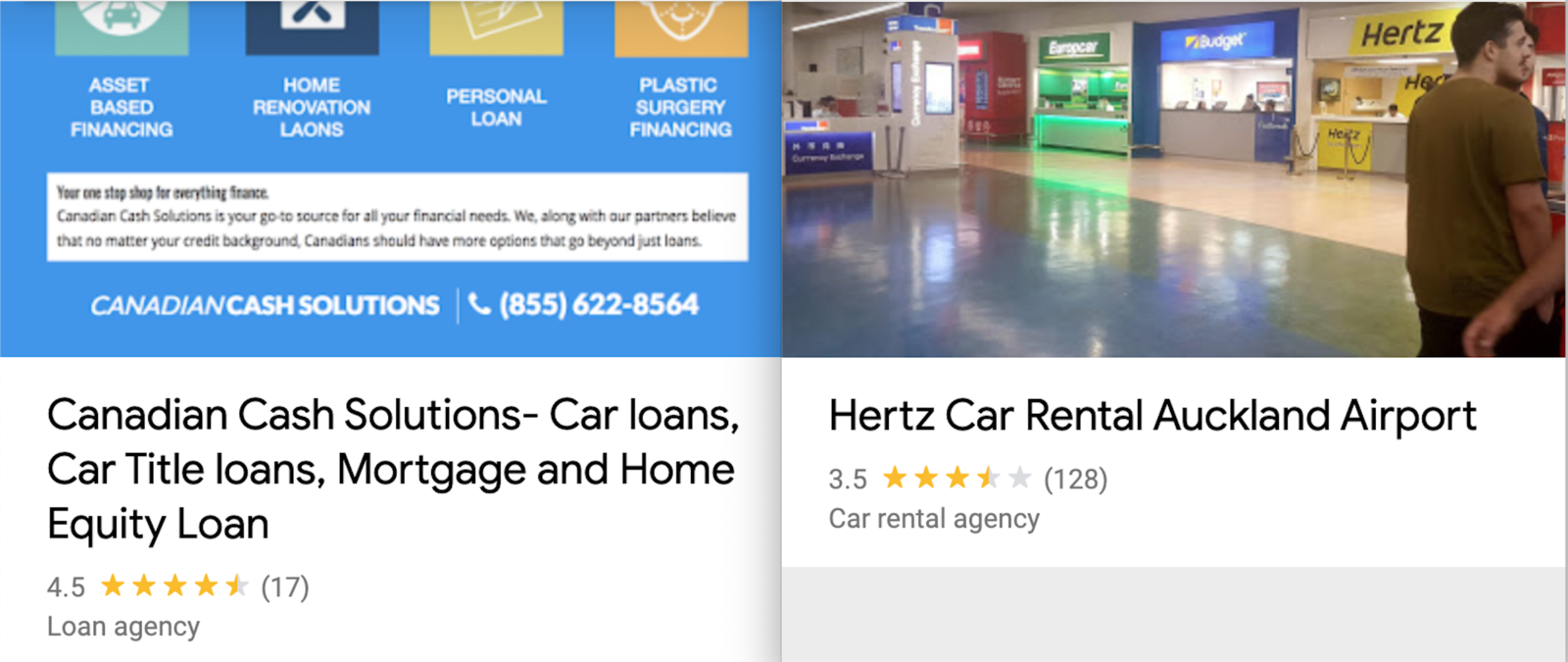
Task: Open the Hertz Car Rental Auckland Airport card
Action: tap(1151, 416)
